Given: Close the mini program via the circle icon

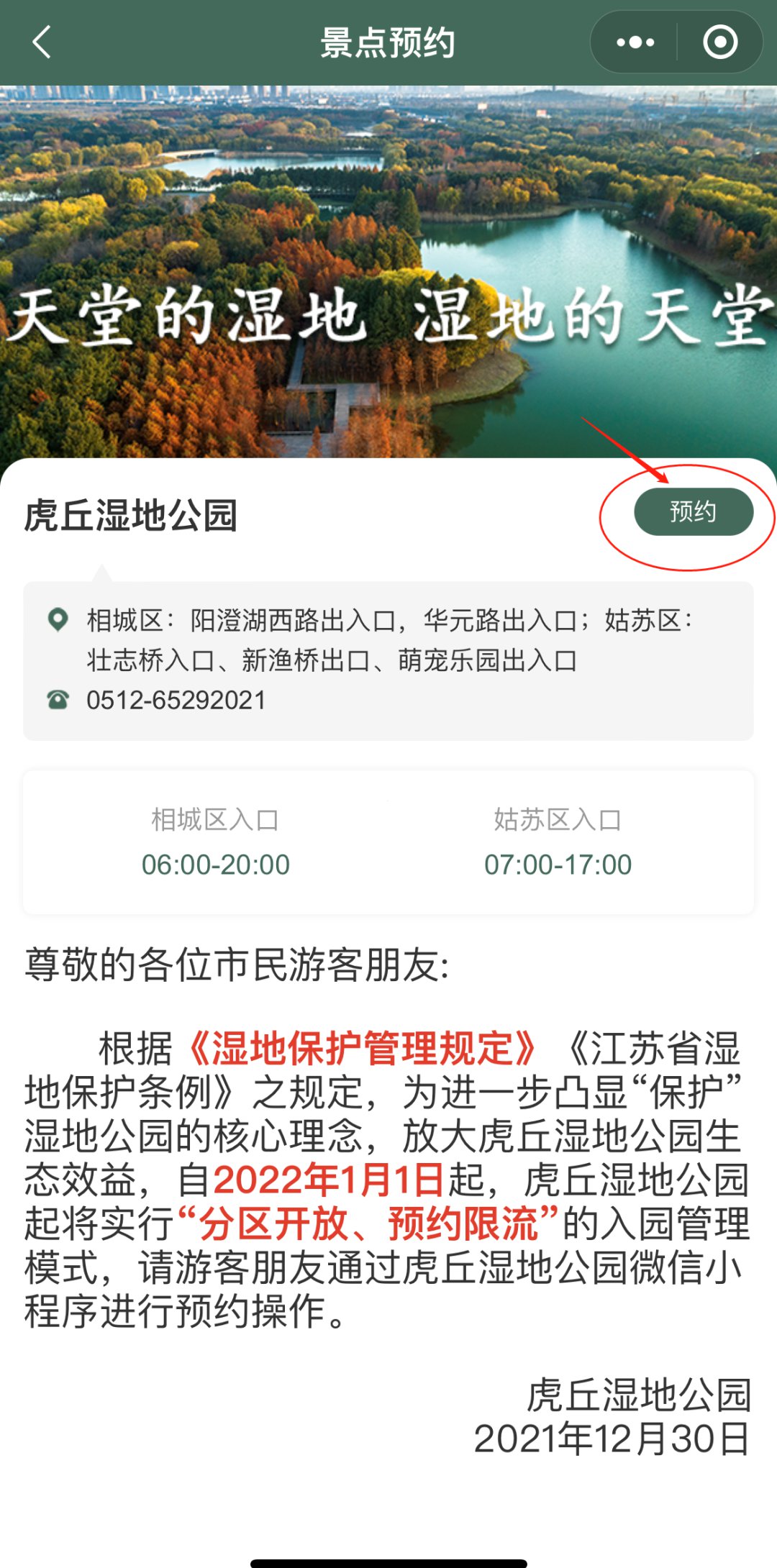Looking at the screenshot, I should 720,42.
